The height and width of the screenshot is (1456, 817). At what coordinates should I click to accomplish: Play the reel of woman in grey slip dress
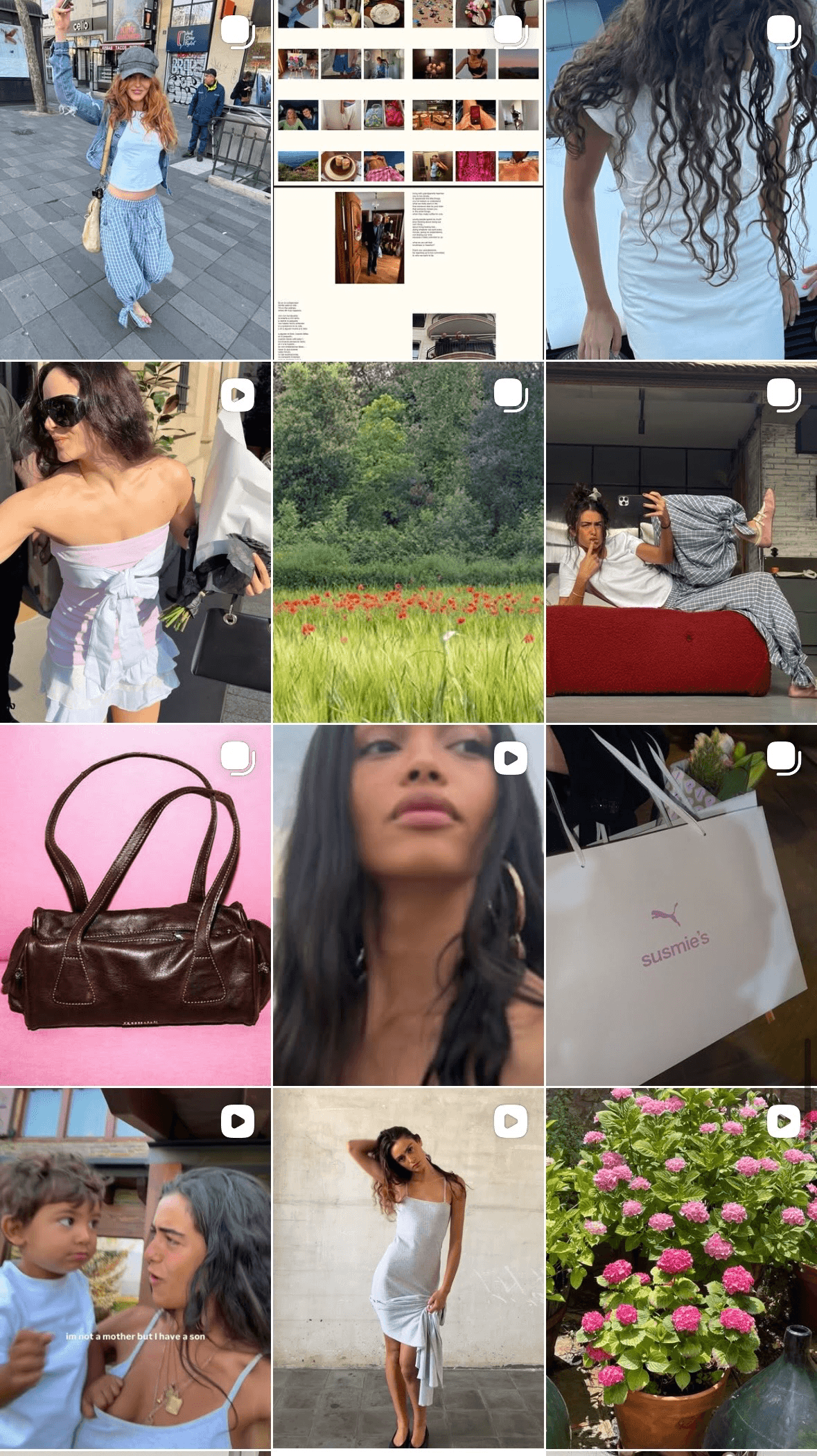tap(407, 1268)
